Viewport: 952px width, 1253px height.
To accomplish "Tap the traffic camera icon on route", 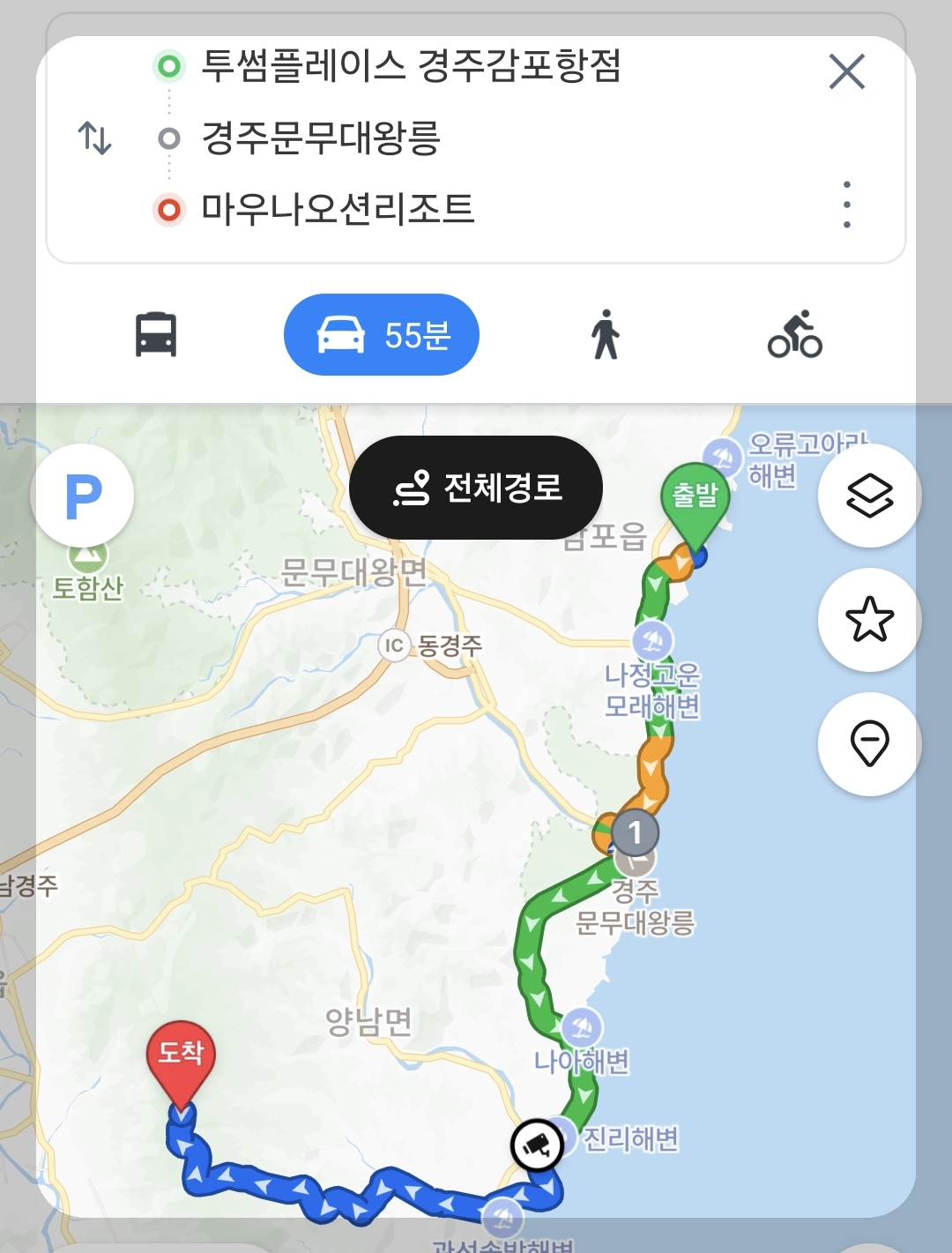I will (537, 1145).
